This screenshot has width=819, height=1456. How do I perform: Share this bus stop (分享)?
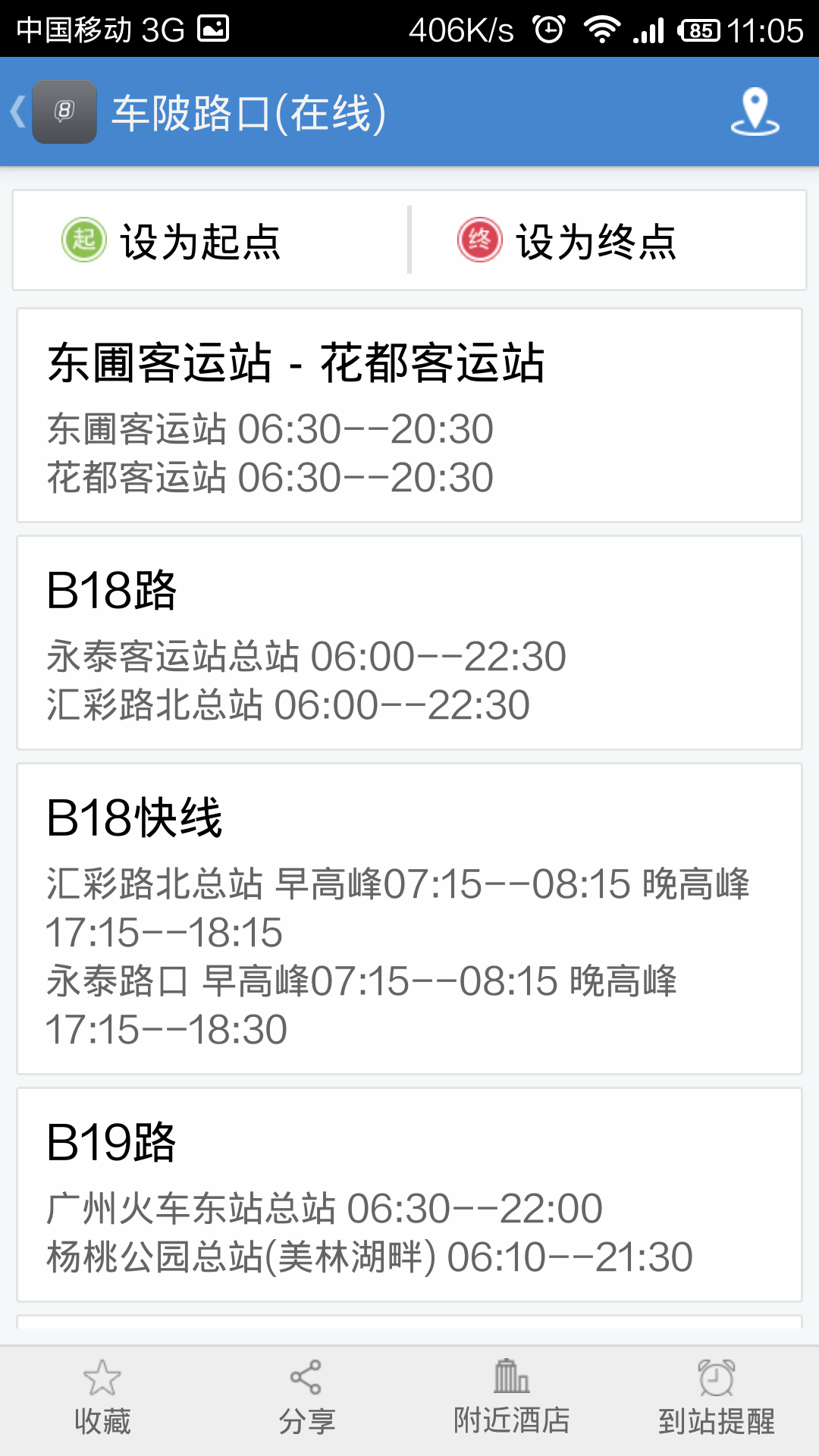[x=307, y=1399]
